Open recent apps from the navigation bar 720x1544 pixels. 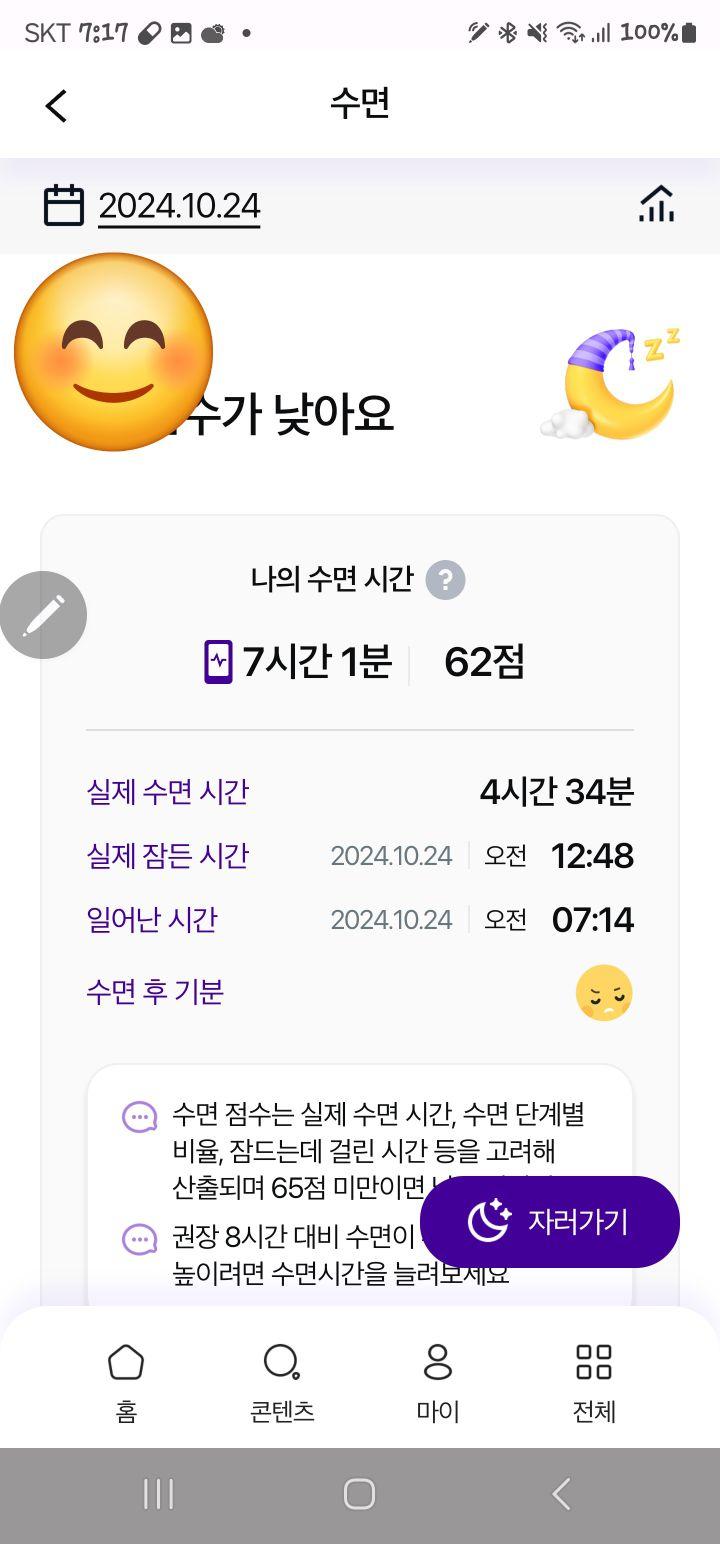click(158, 1494)
